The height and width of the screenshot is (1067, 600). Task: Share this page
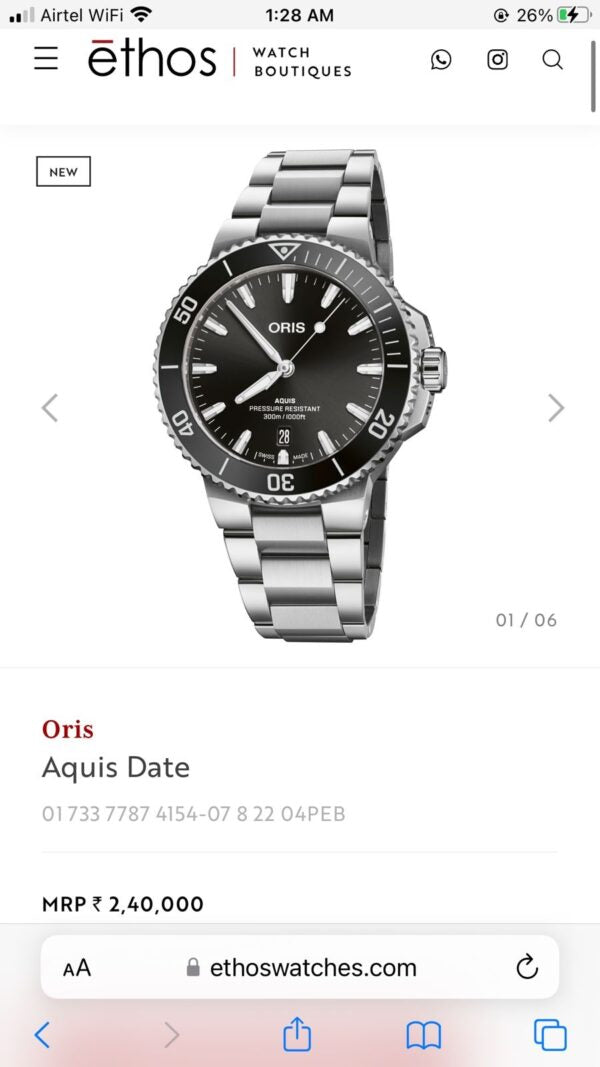point(297,1033)
